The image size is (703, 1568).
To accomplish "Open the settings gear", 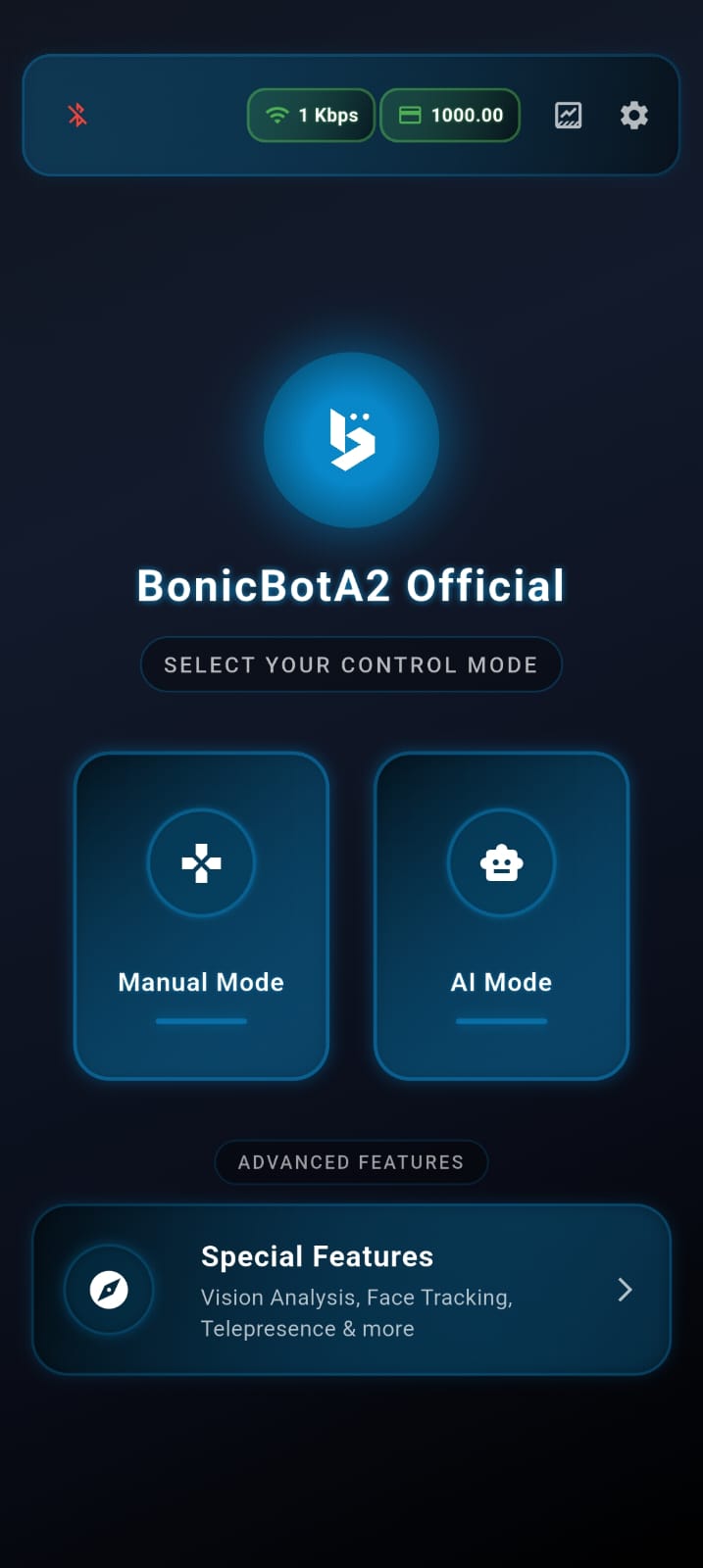I will pyautogui.click(x=633, y=116).
